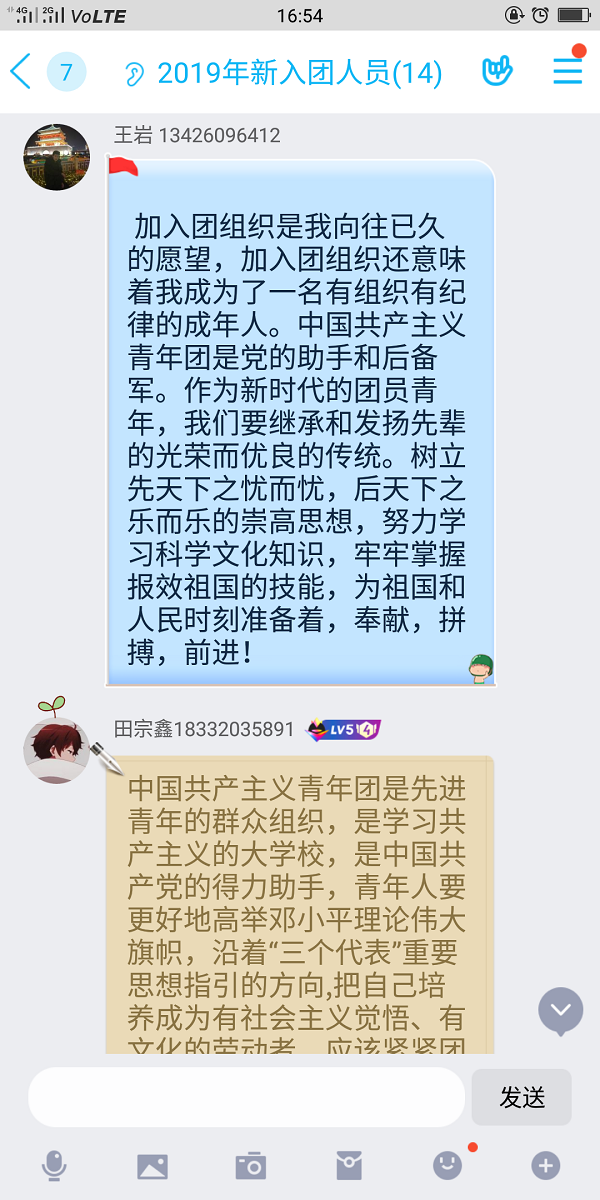Jump to latest messages with down arrow
This screenshot has height=1200, width=600.
click(560, 1010)
